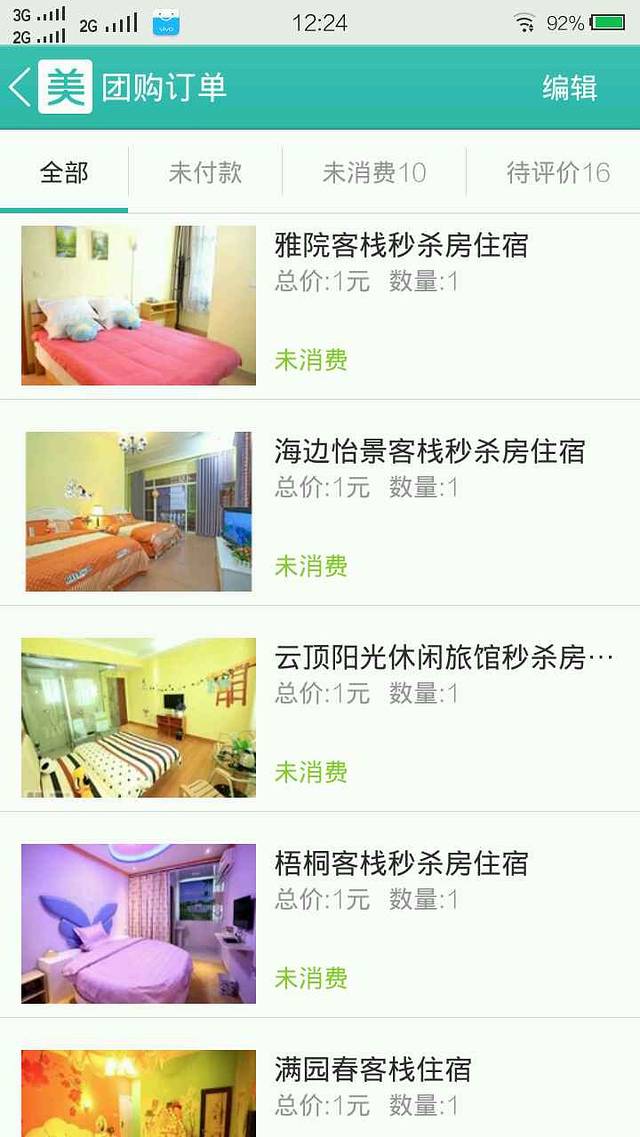Select the 梧桐客栈秒杀房住宿 order

[400, 863]
